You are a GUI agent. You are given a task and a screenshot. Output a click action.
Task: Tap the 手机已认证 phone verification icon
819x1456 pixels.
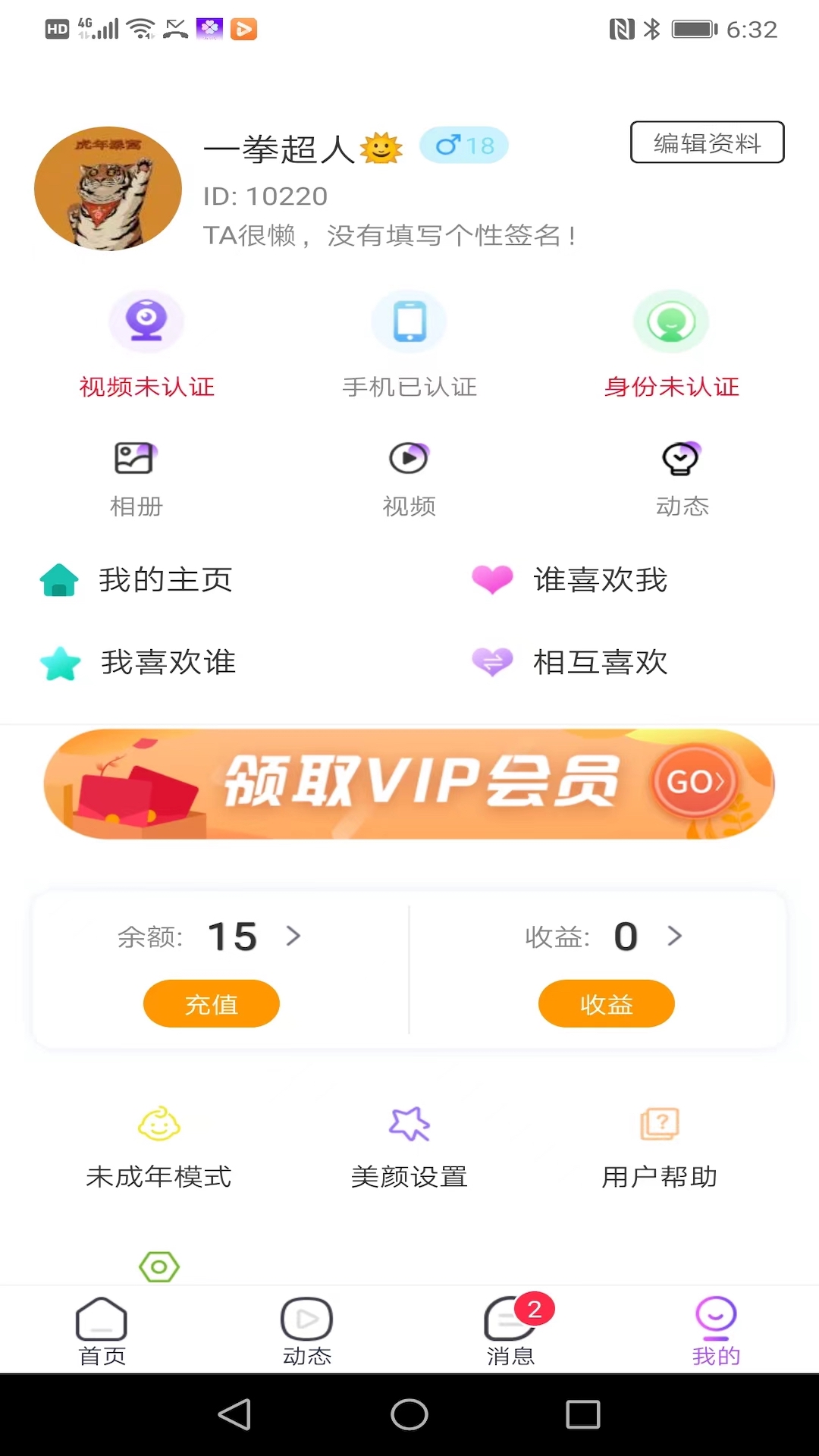click(409, 321)
